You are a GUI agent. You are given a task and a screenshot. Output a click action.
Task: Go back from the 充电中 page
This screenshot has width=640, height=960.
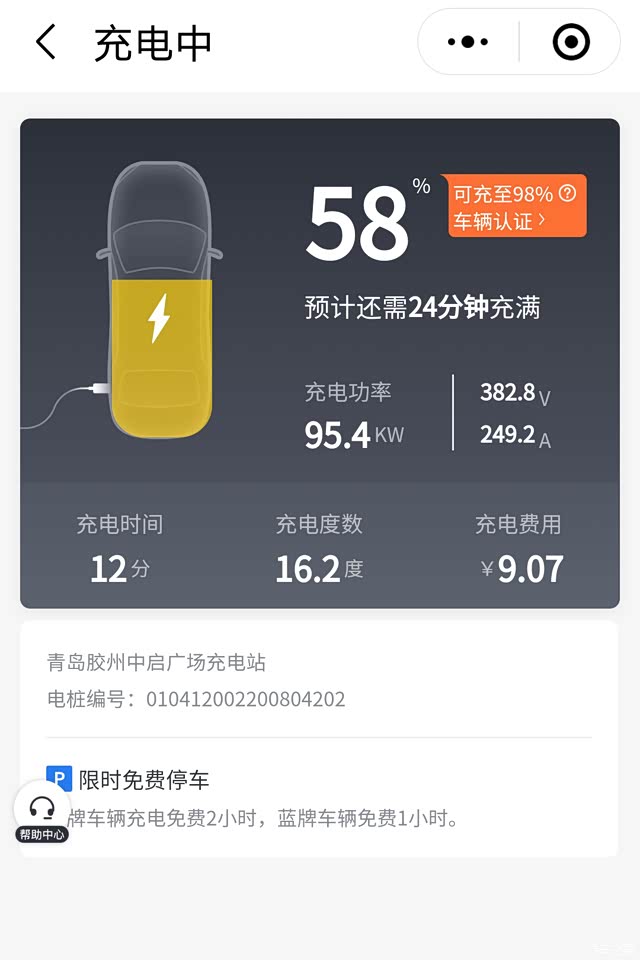(46, 43)
